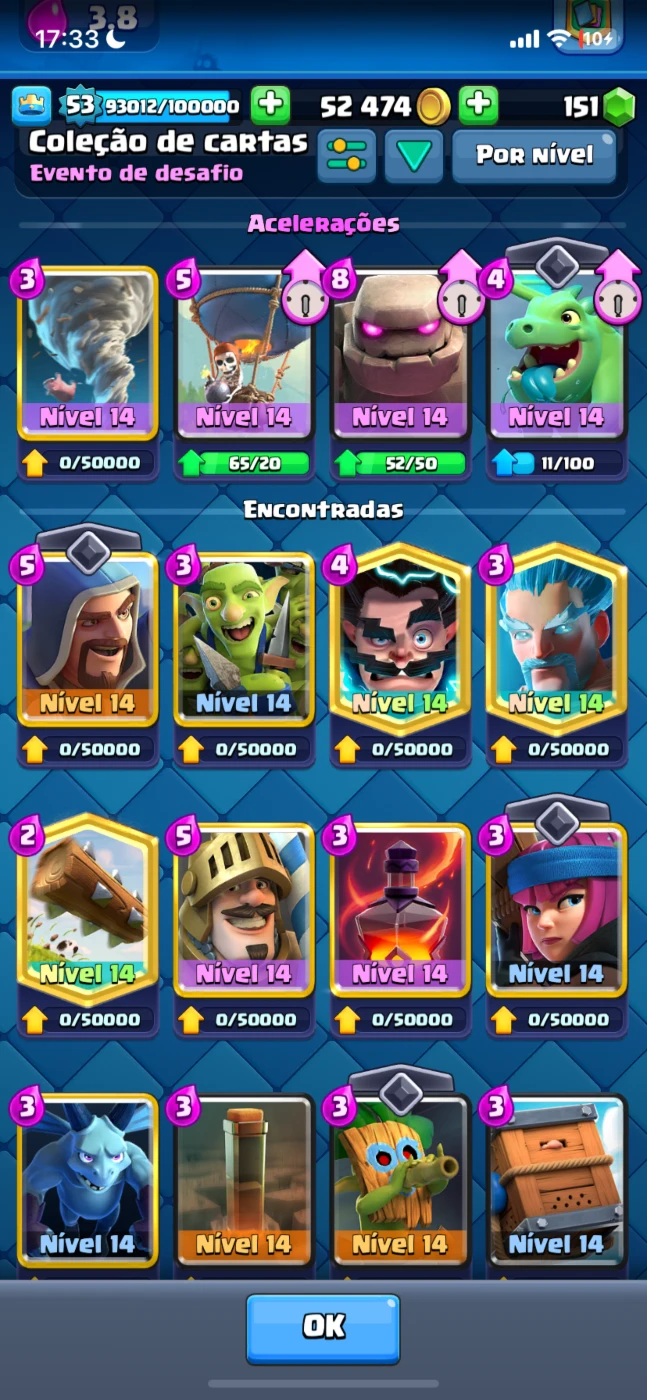Select the Baby Dragon card with 11/100

pyautogui.click(x=557, y=354)
